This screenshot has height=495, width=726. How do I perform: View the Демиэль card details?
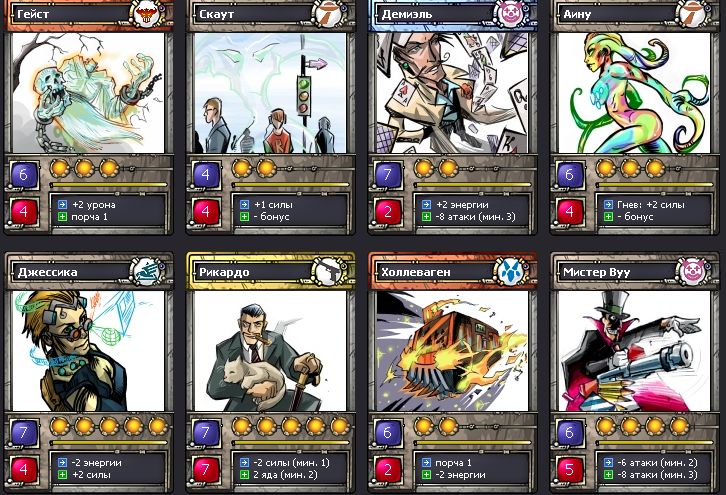[x=451, y=92]
